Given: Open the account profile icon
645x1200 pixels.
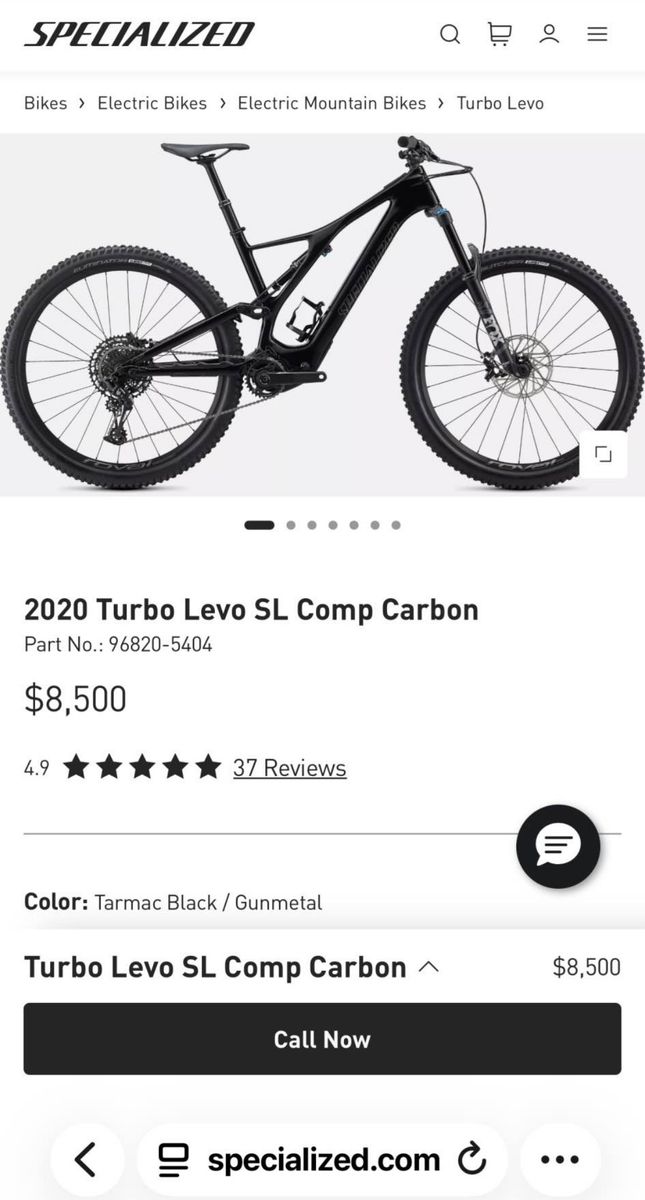Looking at the screenshot, I should [549, 34].
